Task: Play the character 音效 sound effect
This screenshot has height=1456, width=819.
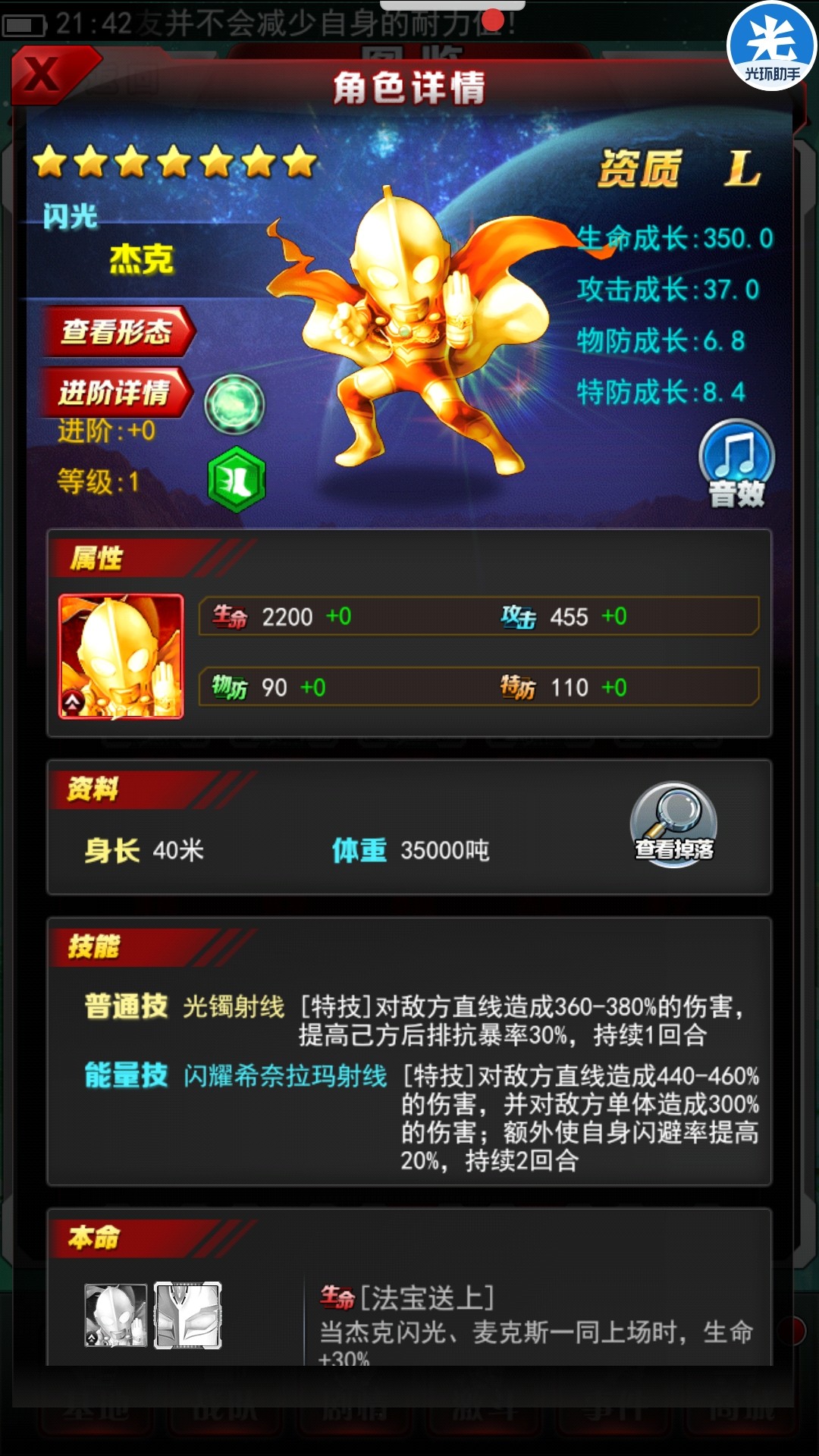Action: tap(736, 463)
